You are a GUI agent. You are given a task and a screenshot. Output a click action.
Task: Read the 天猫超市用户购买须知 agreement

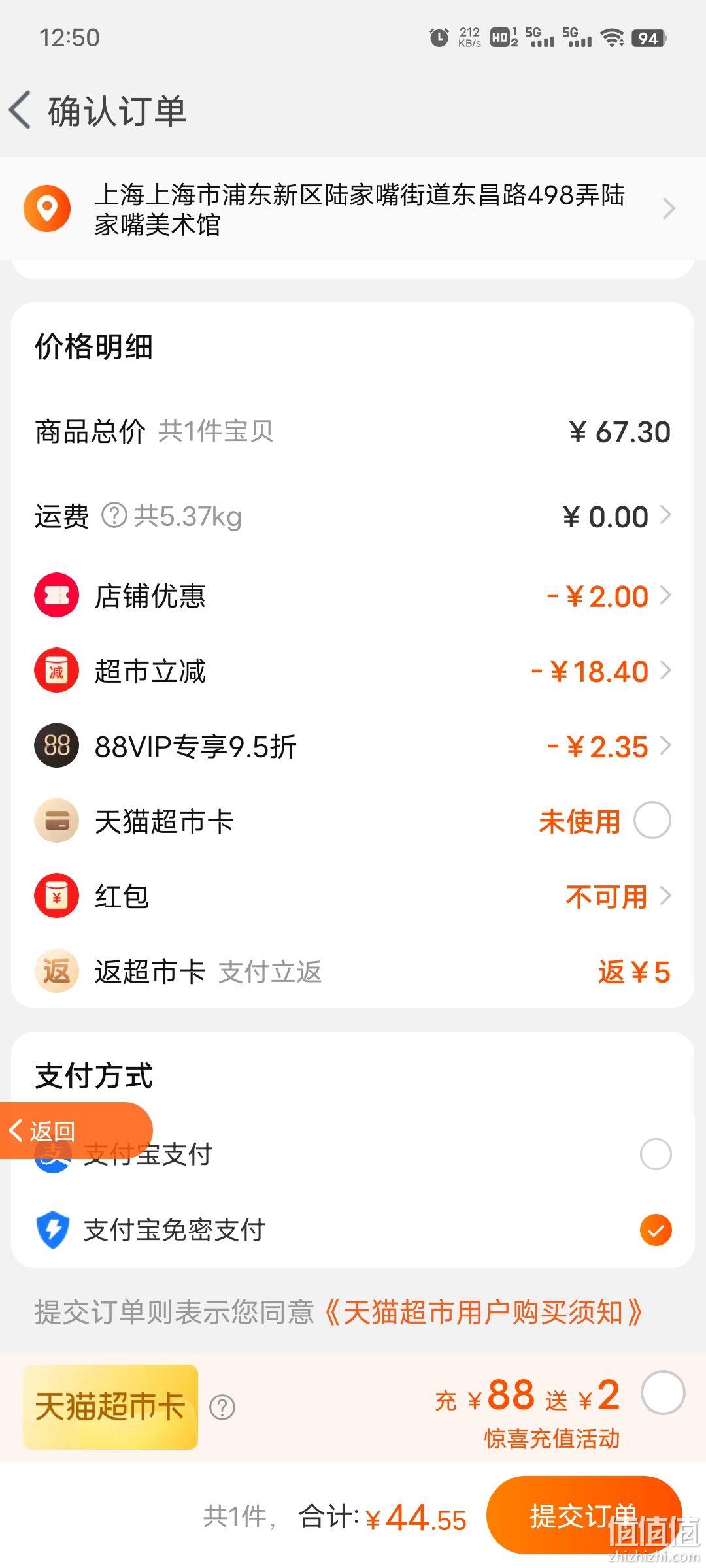tap(484, 1312)
